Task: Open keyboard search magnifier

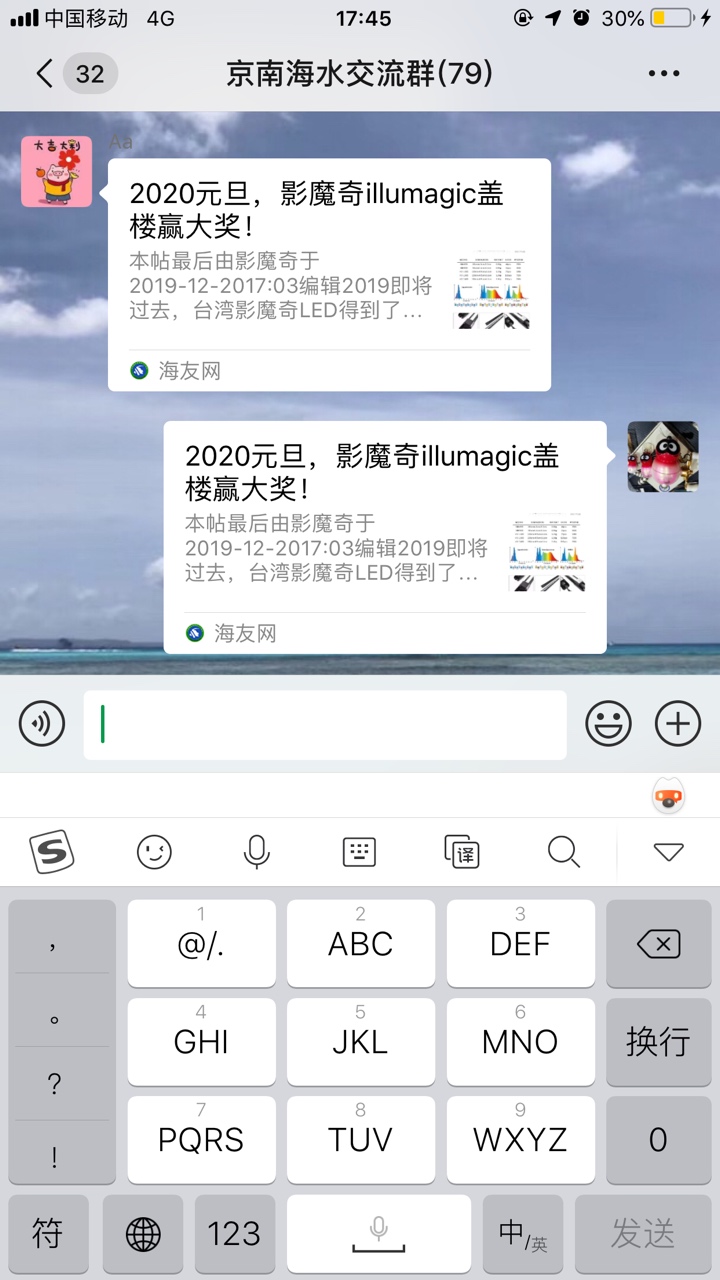Action: point(564,852)
